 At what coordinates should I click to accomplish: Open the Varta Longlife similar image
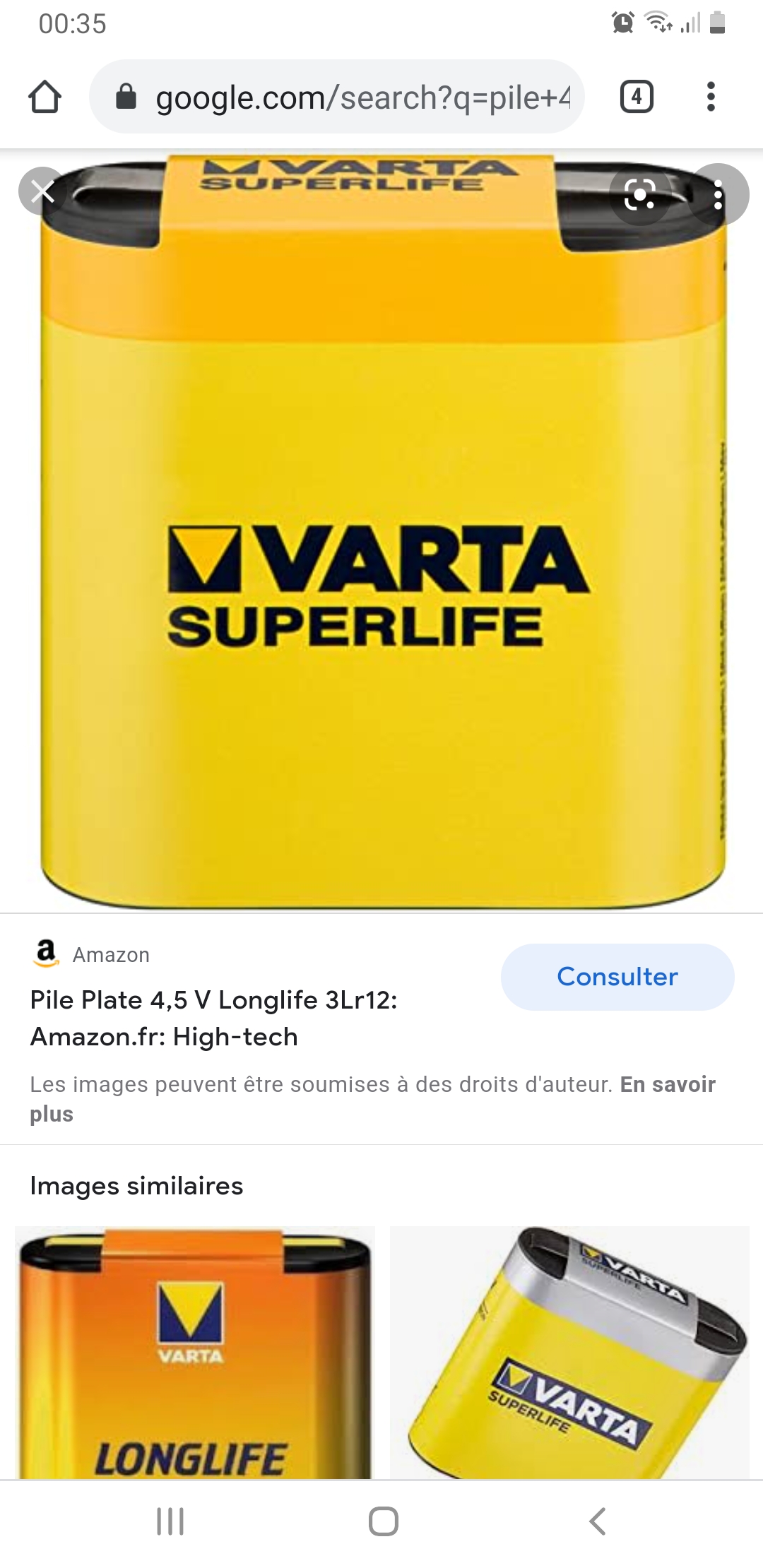(194, 1353)
